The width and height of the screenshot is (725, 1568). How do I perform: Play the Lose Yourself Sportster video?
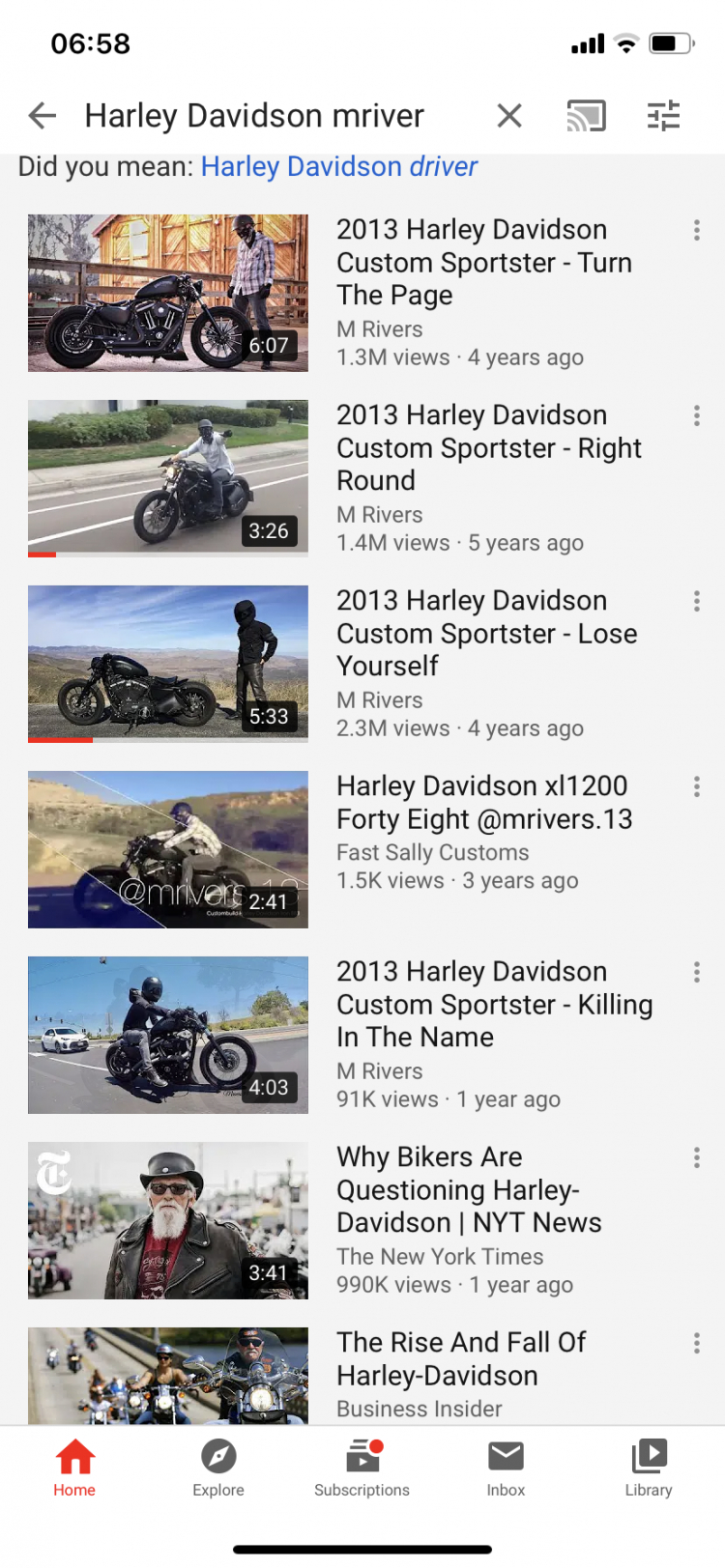[x=168, y=664]
